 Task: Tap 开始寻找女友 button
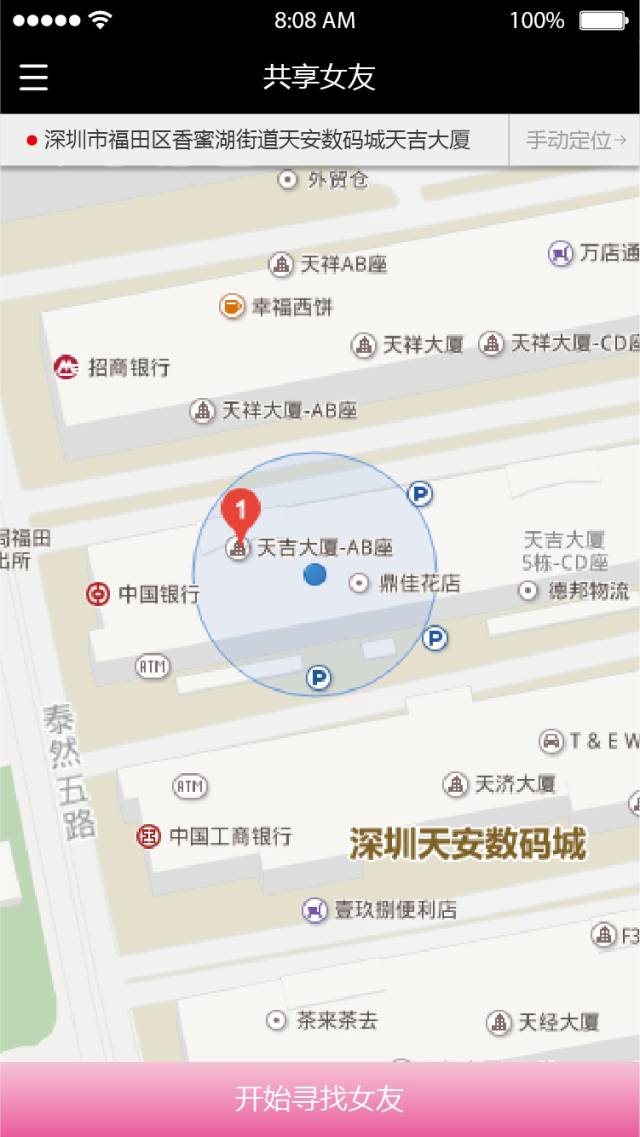pyautogui.click(x=320, y=1098)
